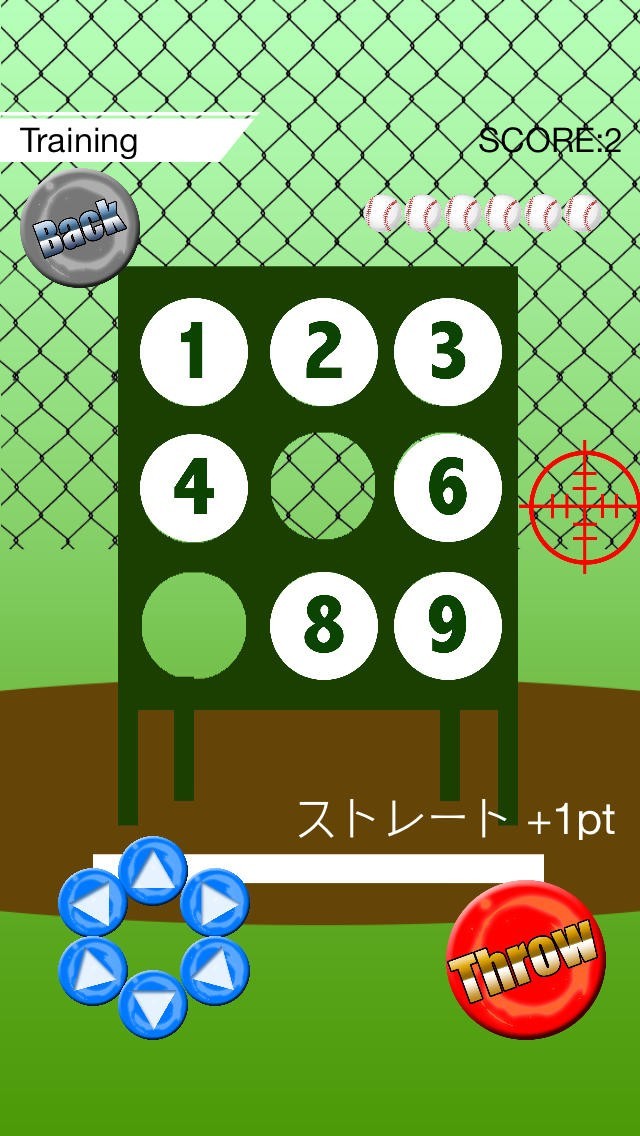The width and height of the screenshot is (640, 1136).
Task: Tap the upper-left arrow direction button
Action: click(x=93, y=903)
